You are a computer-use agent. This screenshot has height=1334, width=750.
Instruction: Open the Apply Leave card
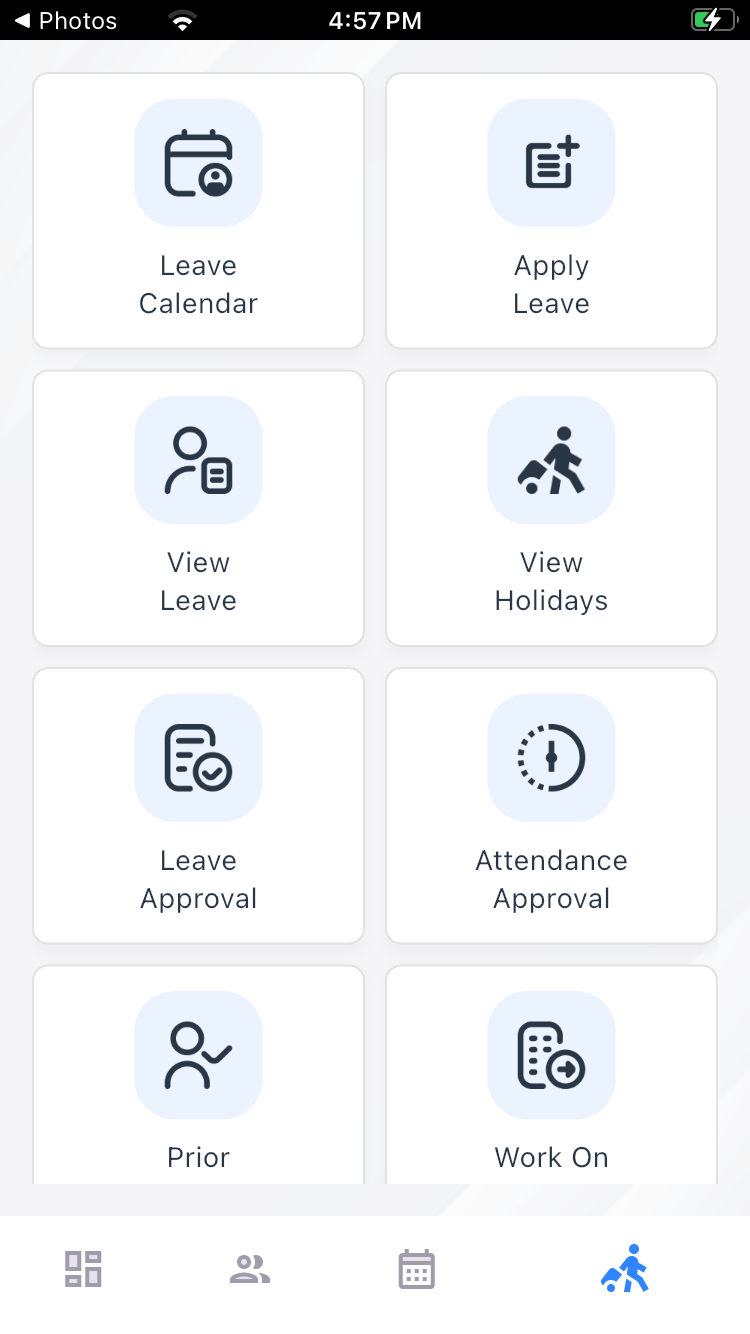(551, 211)
